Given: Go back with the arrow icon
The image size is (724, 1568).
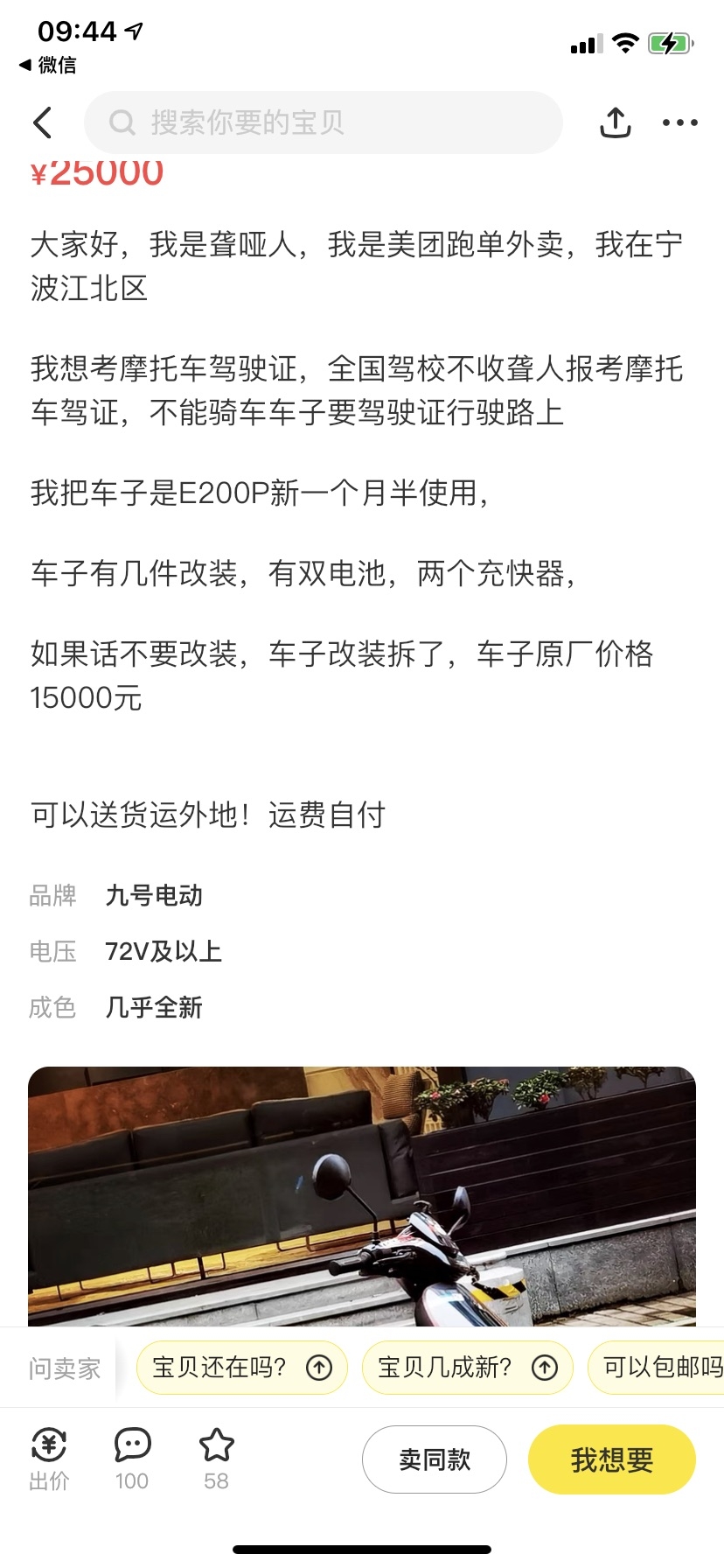Looking at the screenshot, I should tap(43, 122).
